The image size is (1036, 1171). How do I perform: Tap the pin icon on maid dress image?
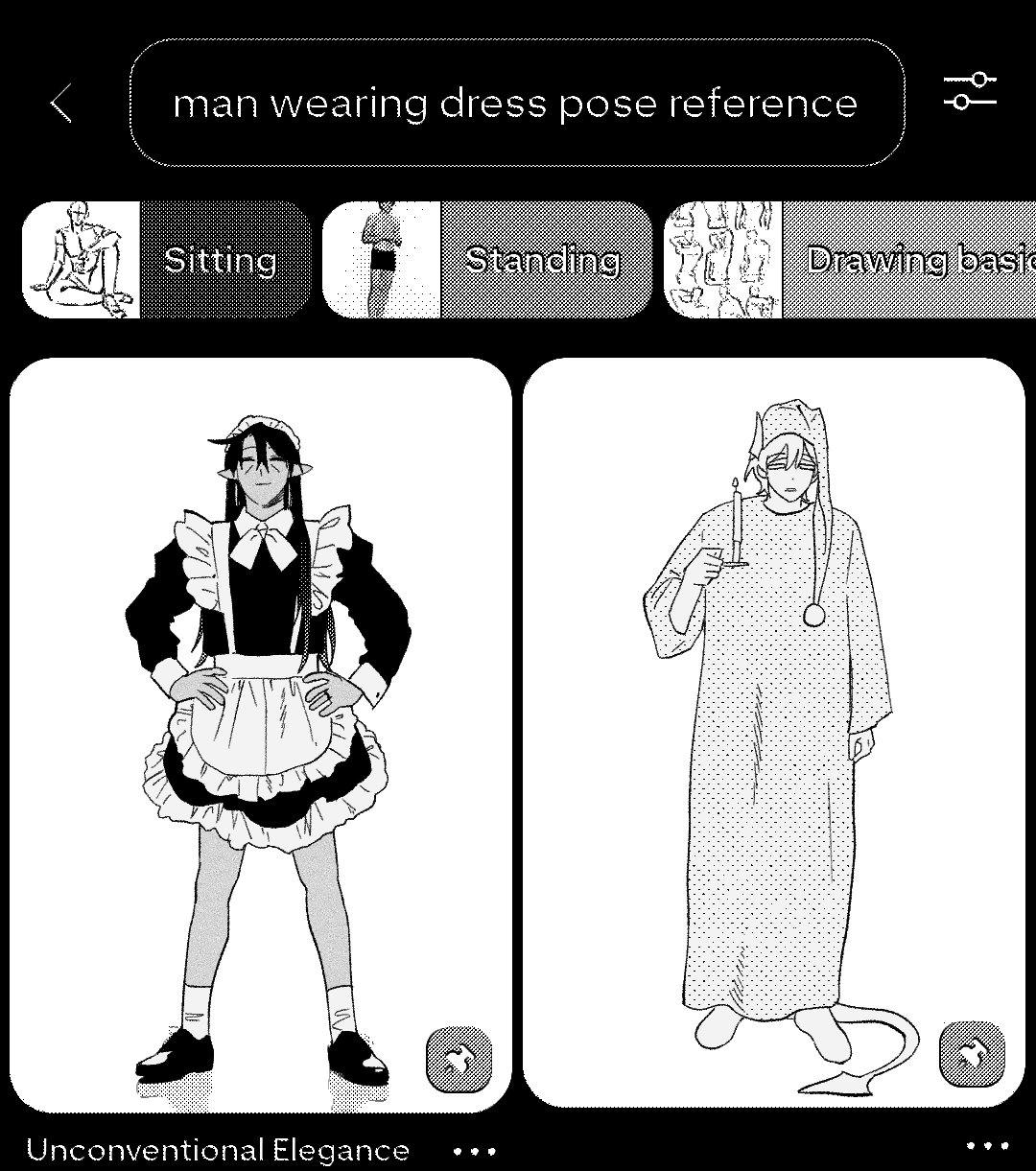(x=459, y=1060)
